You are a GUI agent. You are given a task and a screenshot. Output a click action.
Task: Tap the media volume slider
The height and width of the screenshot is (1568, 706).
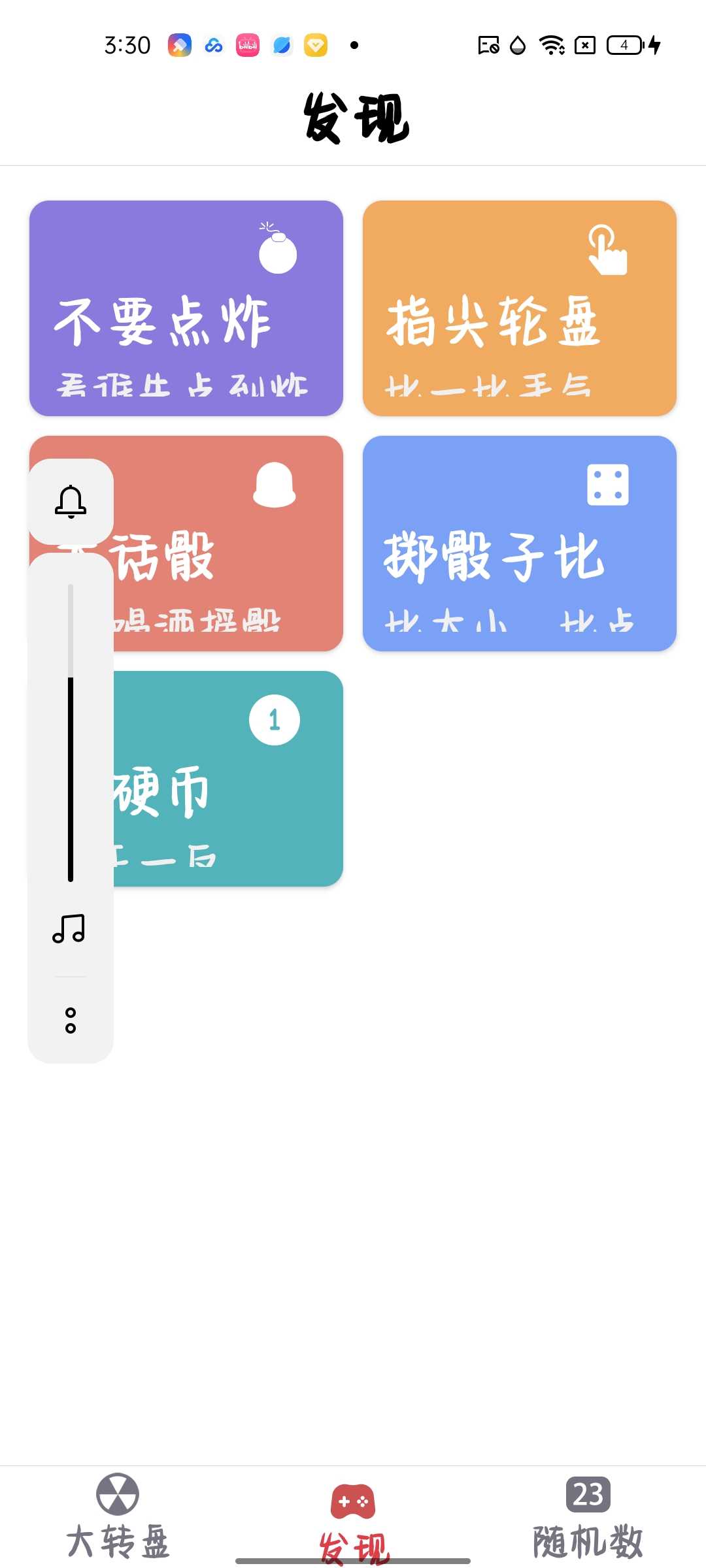pyautogui.click(x=71, y=732)
